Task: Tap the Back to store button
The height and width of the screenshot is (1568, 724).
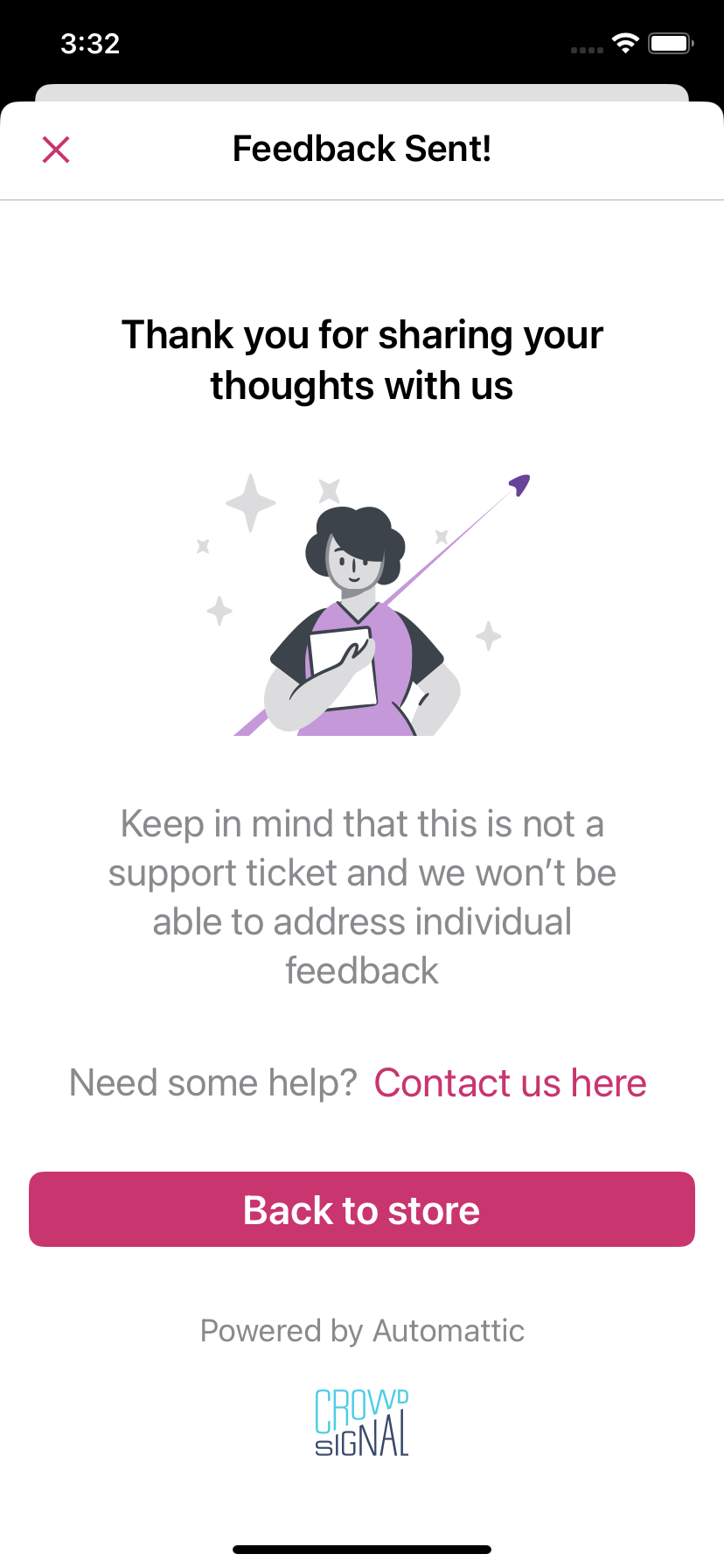Action: coord(362,1209)
